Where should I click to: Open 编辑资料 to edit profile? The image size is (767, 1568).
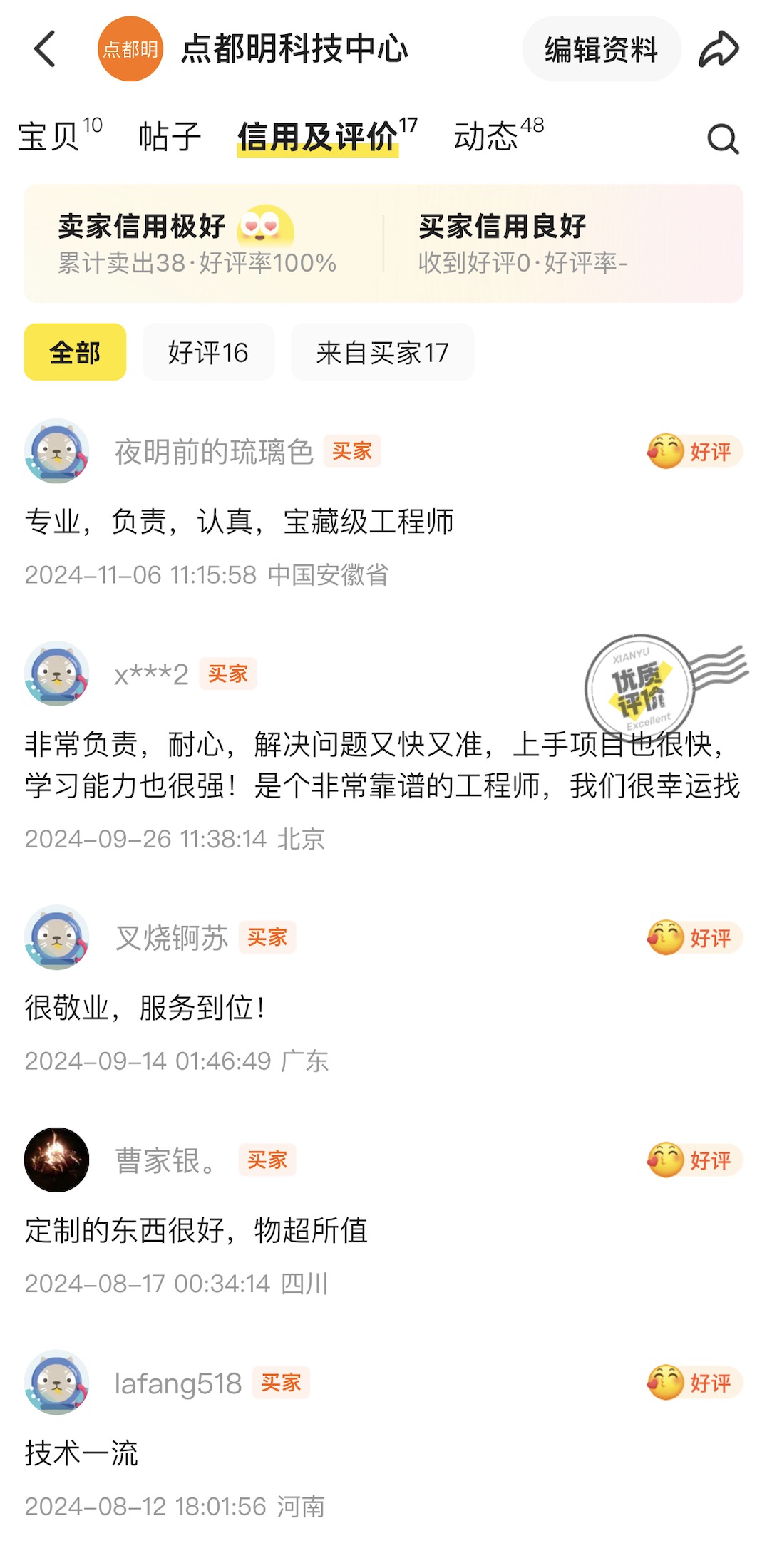tap(601, 49)
